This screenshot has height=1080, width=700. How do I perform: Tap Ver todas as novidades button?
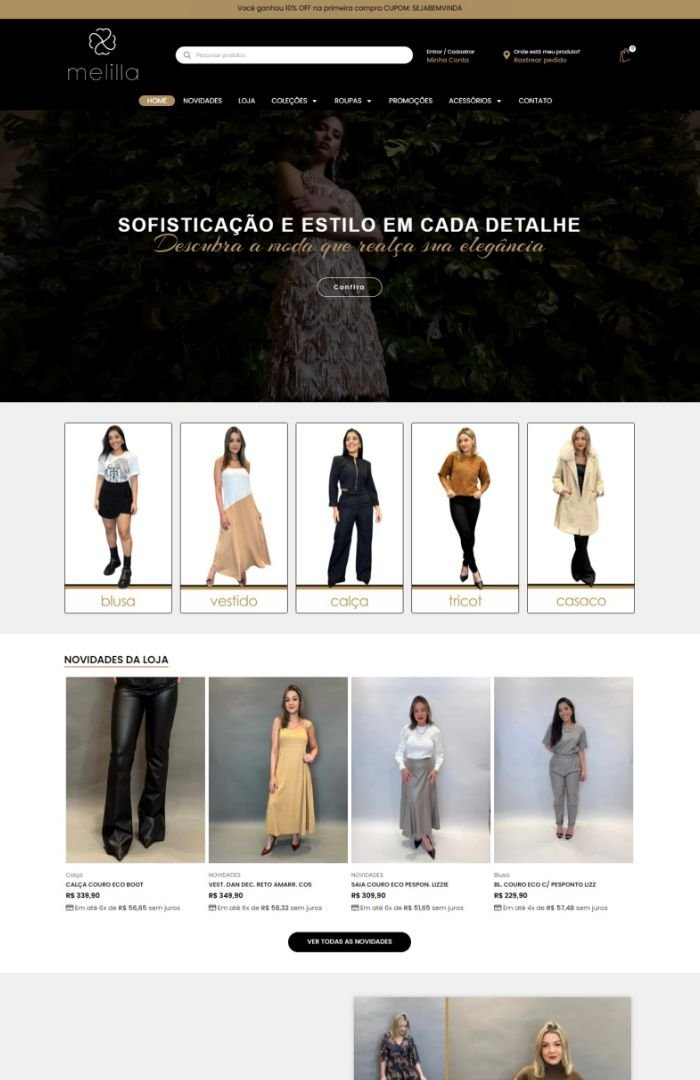coord(349,942)
